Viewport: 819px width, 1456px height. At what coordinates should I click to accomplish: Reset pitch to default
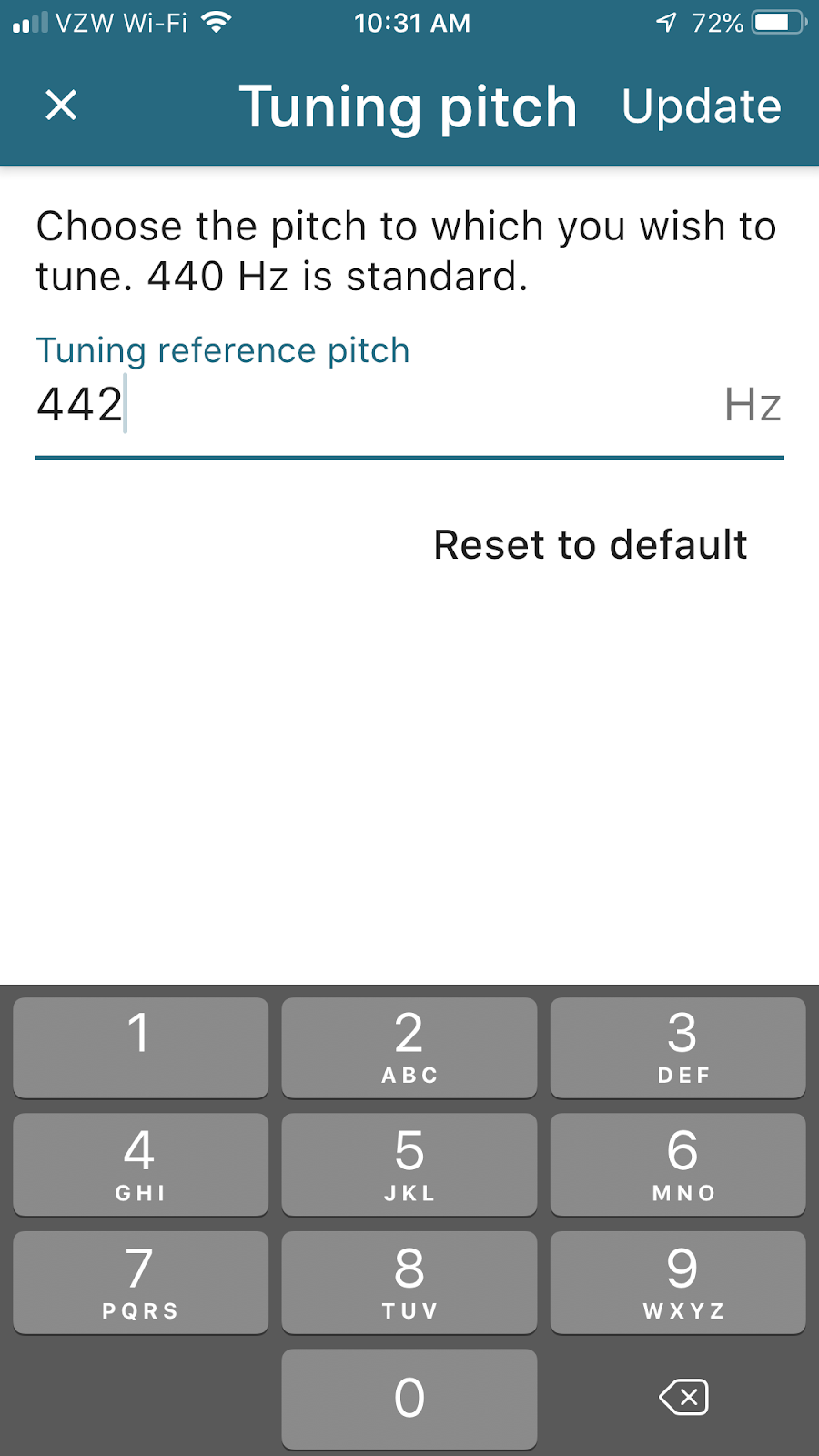click(x=590, y=545)
